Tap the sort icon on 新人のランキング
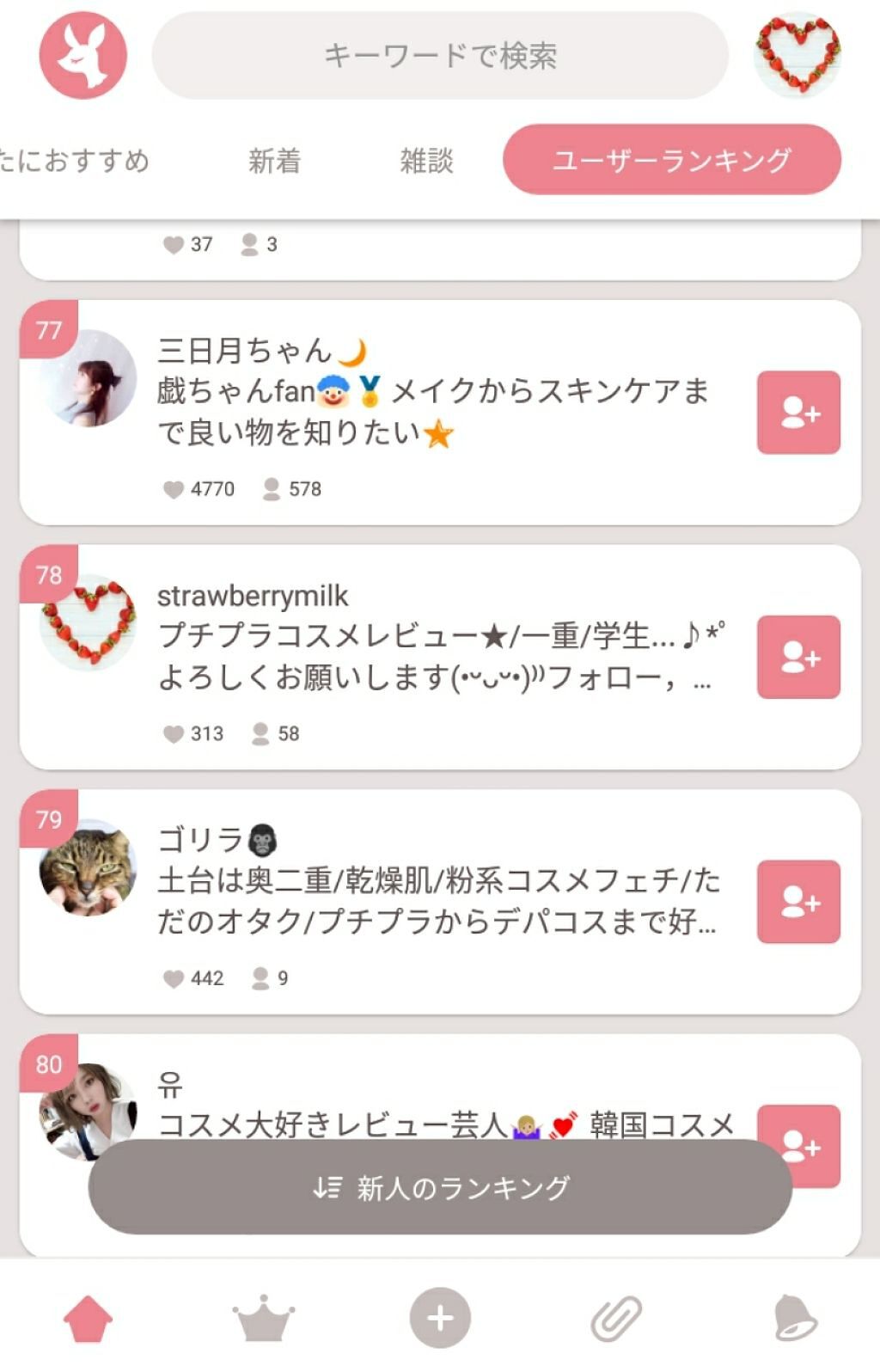The image size is (880, 1372). click(326, 1189)
